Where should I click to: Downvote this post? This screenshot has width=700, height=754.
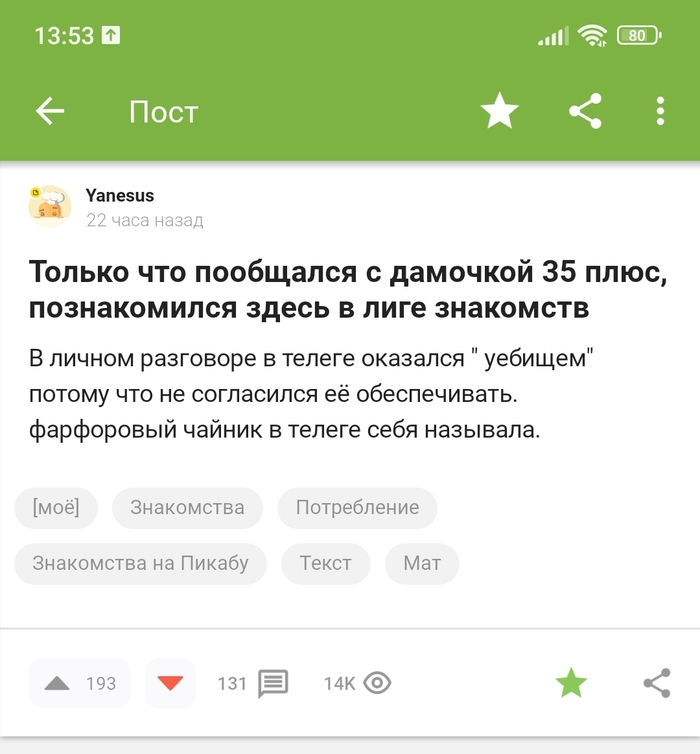tap(170, 683)
